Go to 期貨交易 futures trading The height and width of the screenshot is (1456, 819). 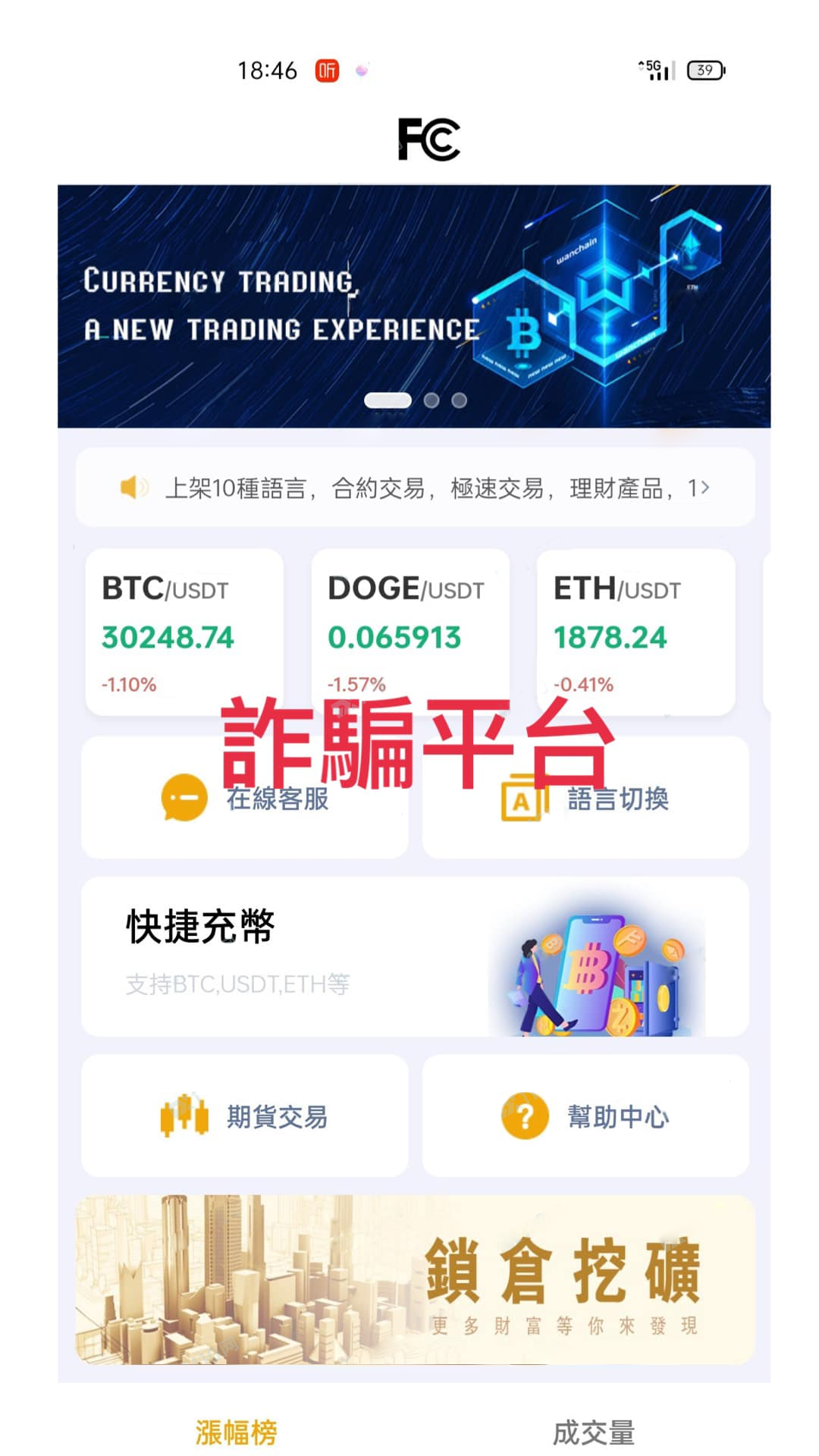(x=244, y=1116)
